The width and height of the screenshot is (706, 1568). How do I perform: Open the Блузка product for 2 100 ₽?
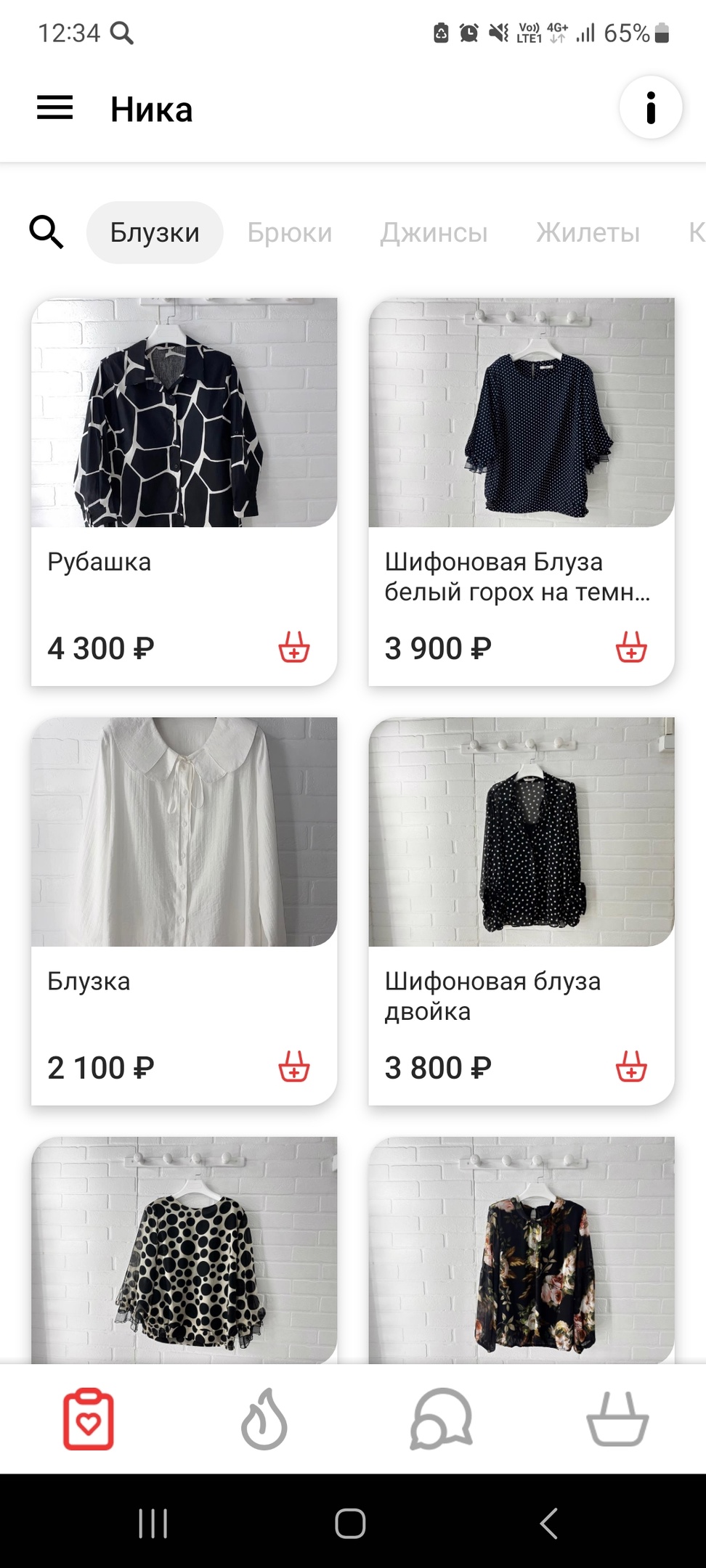[184, 911]
